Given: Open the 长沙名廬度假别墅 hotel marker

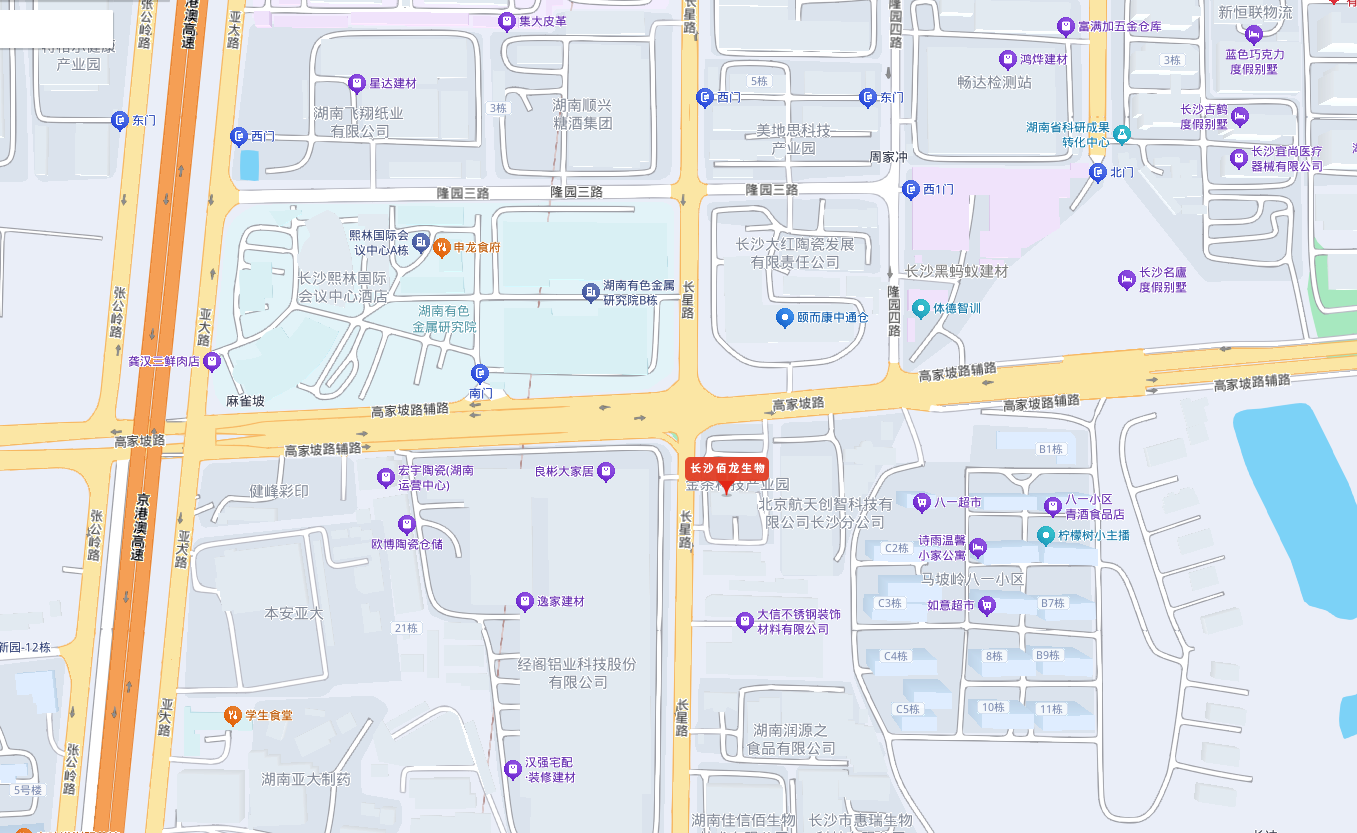Looking at the screenshot, I should click(x=1127, y=279).
